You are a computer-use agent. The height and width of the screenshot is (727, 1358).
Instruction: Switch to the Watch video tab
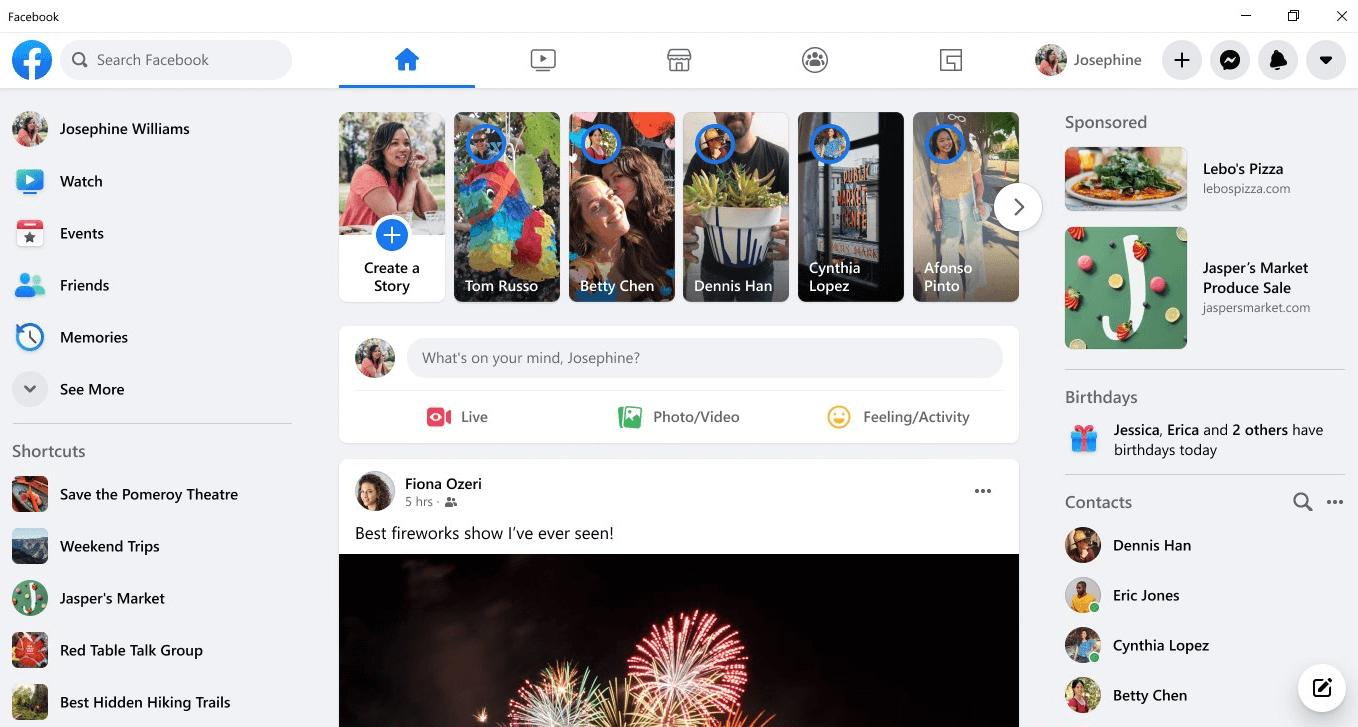pos(543,60)
